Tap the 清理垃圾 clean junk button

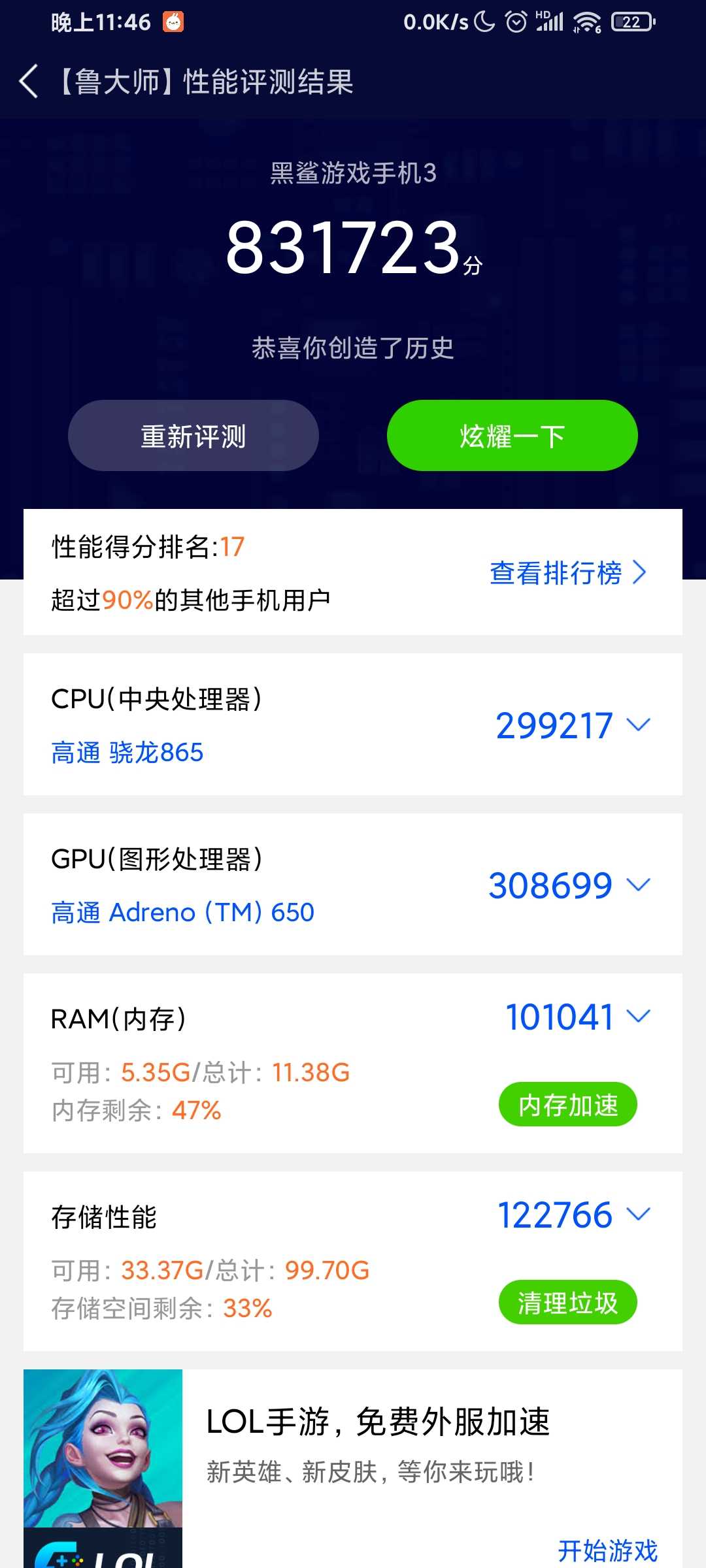[567, 1303]
